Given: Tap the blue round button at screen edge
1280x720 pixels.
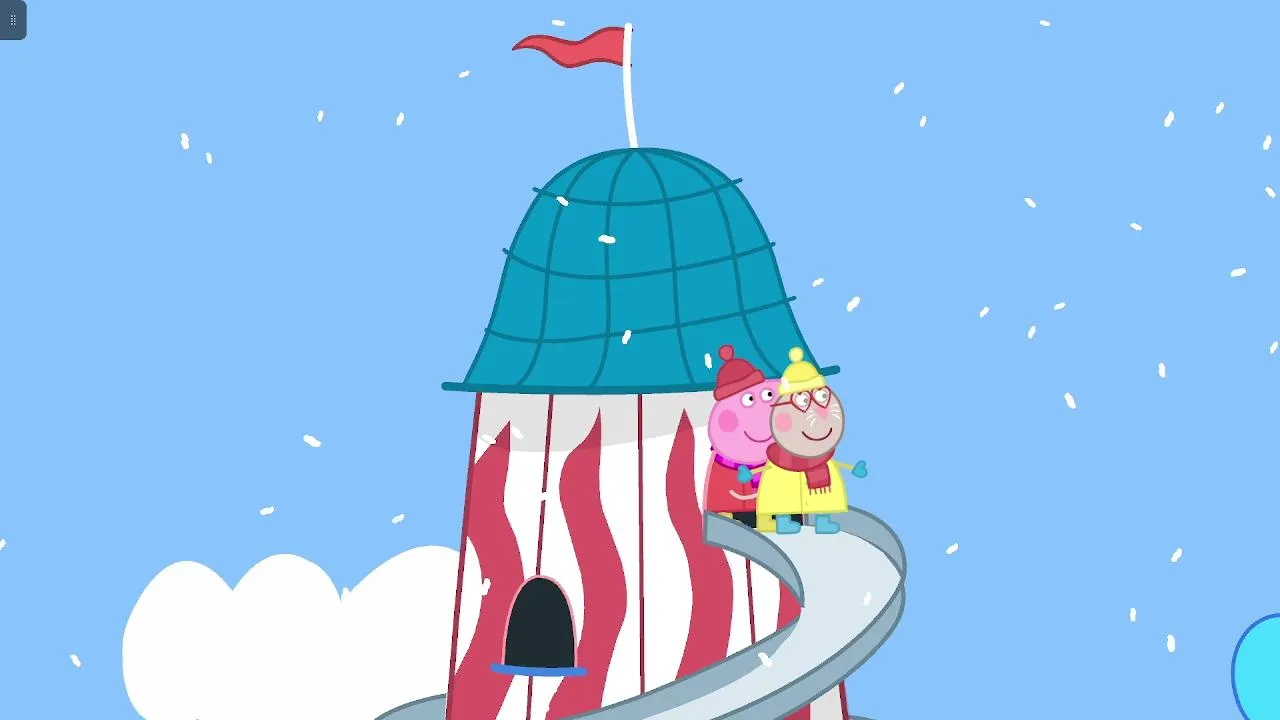Looking at the screenshot, I should [x=1260, y=668].
